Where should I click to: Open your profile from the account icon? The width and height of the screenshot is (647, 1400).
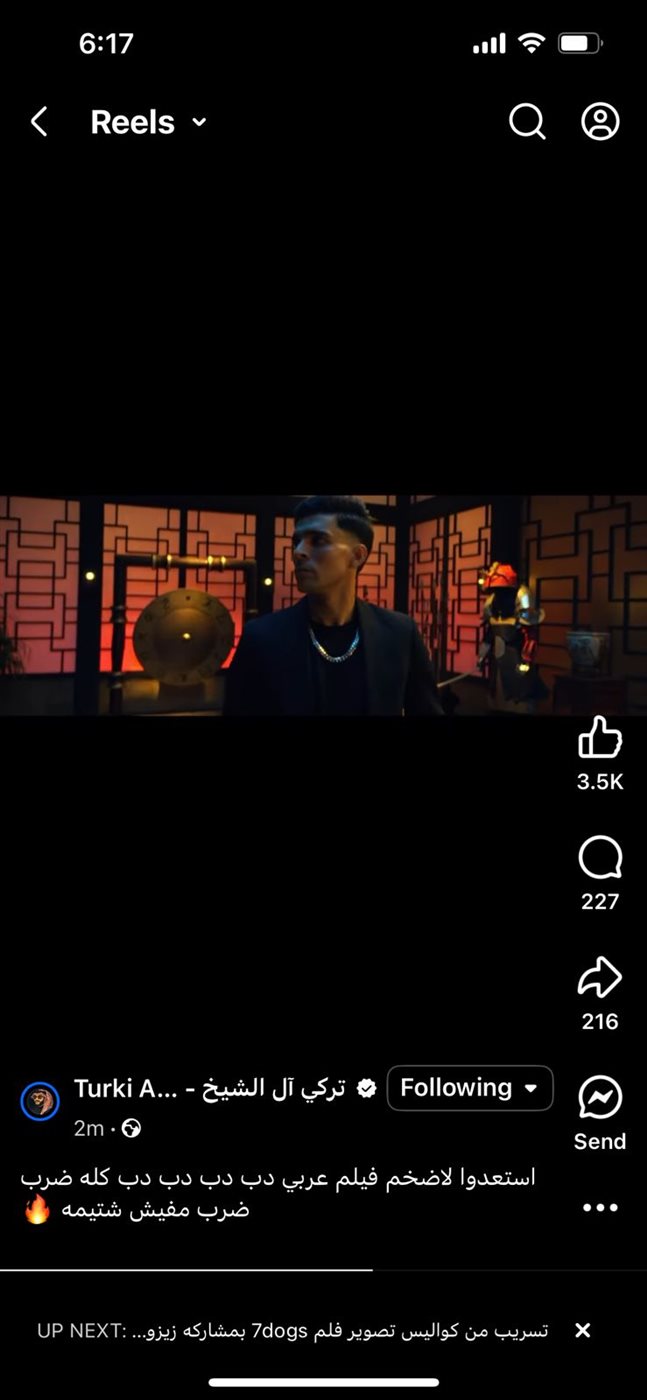[x=600, y=122]
